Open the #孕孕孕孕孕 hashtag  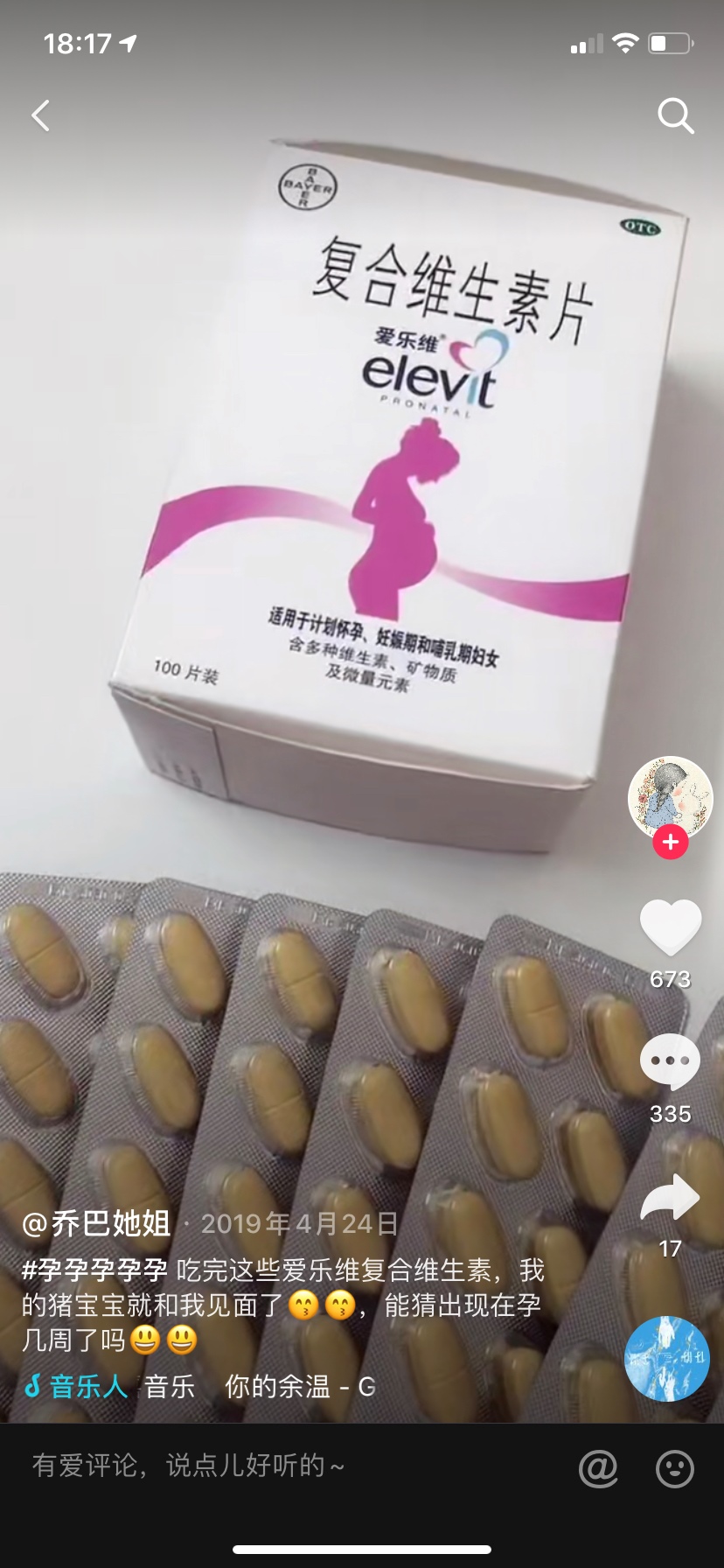point(94,1270)
